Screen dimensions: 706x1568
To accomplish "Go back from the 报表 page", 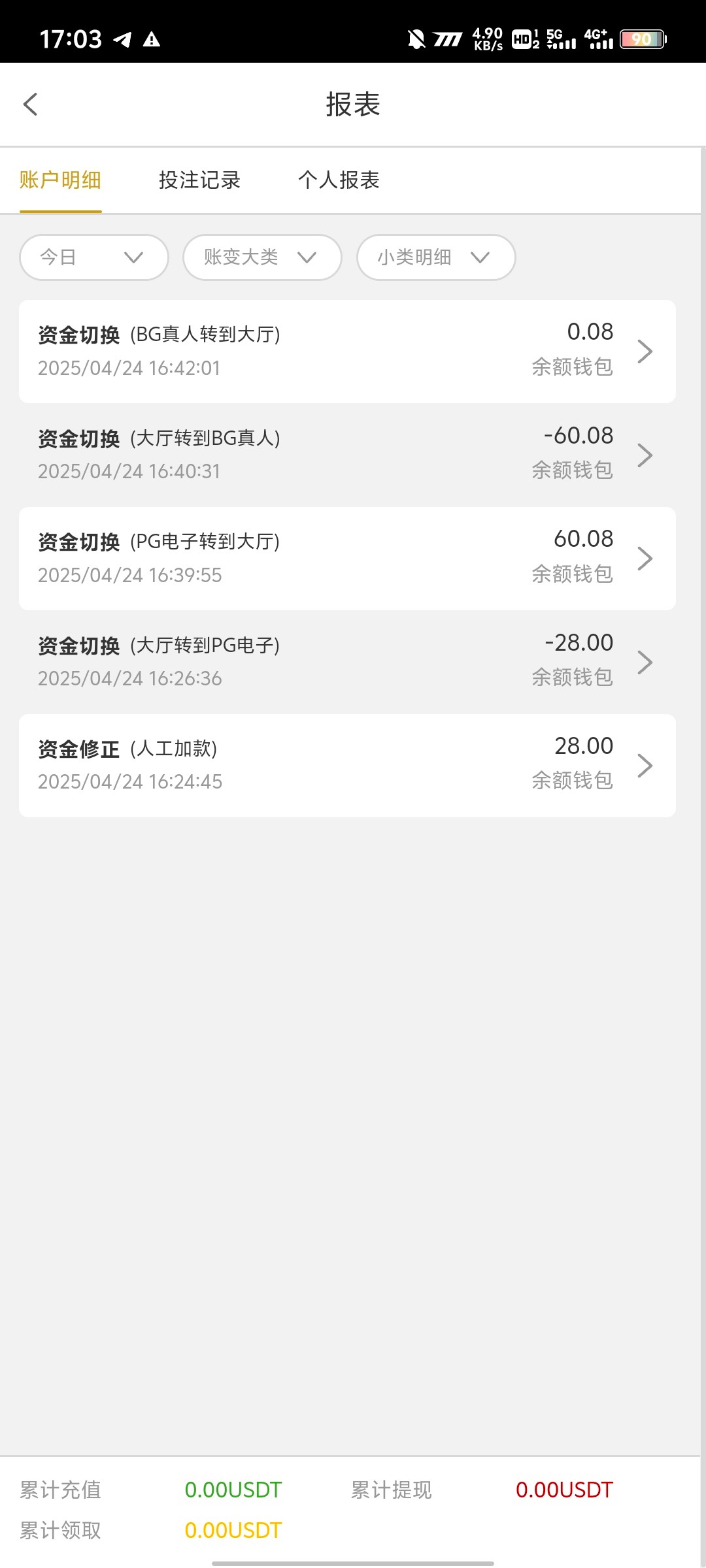I will pos(31,105).
